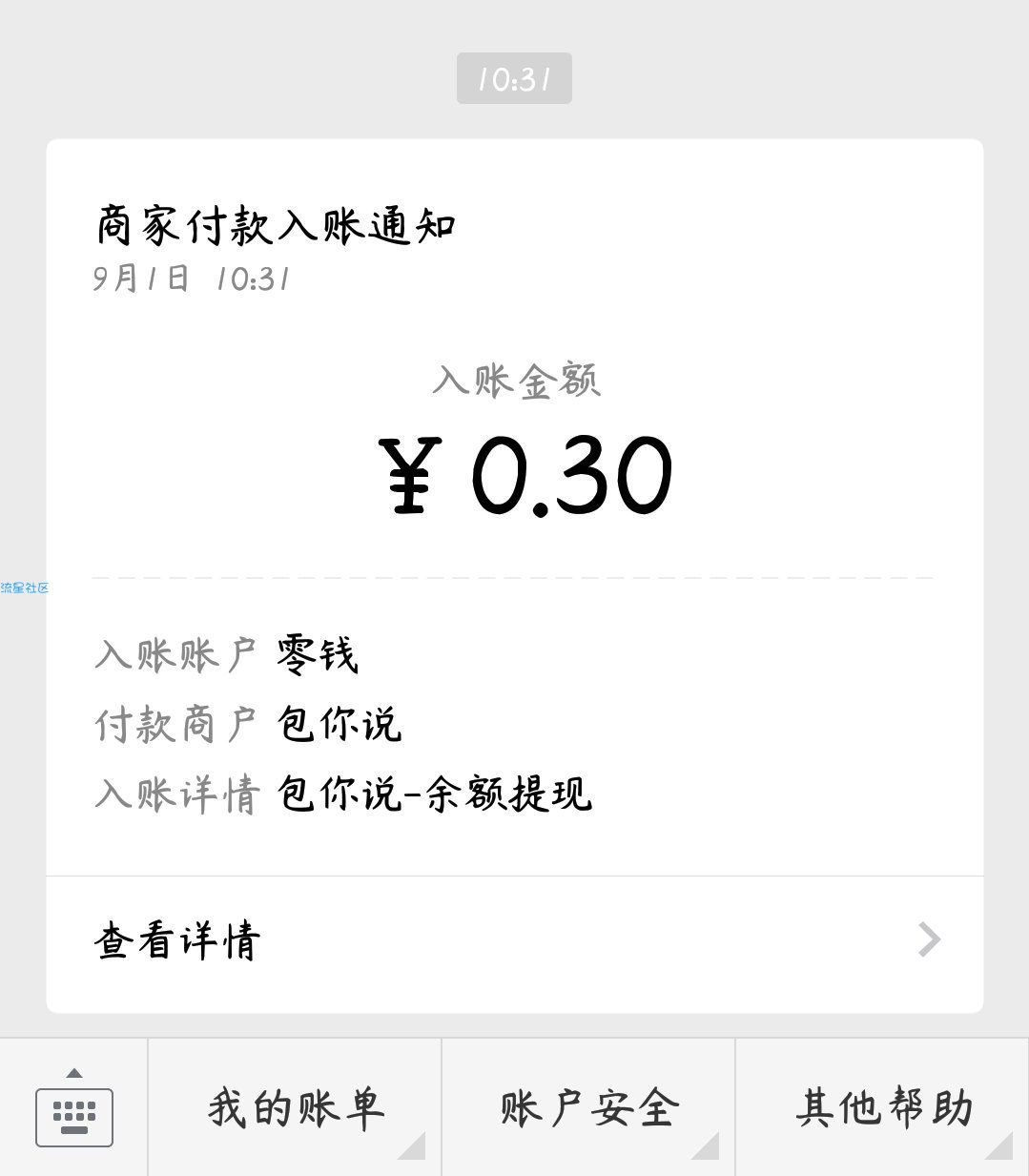Open the 账户安全 menu

(x=588, y=1108)
